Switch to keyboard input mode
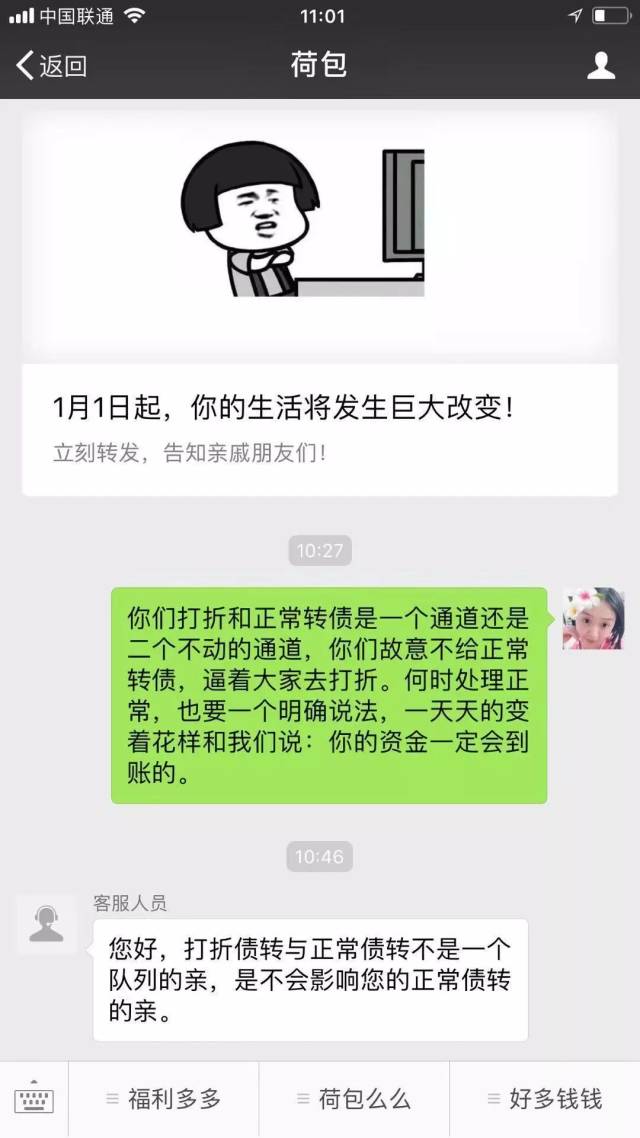 (x=34, y=1099)
